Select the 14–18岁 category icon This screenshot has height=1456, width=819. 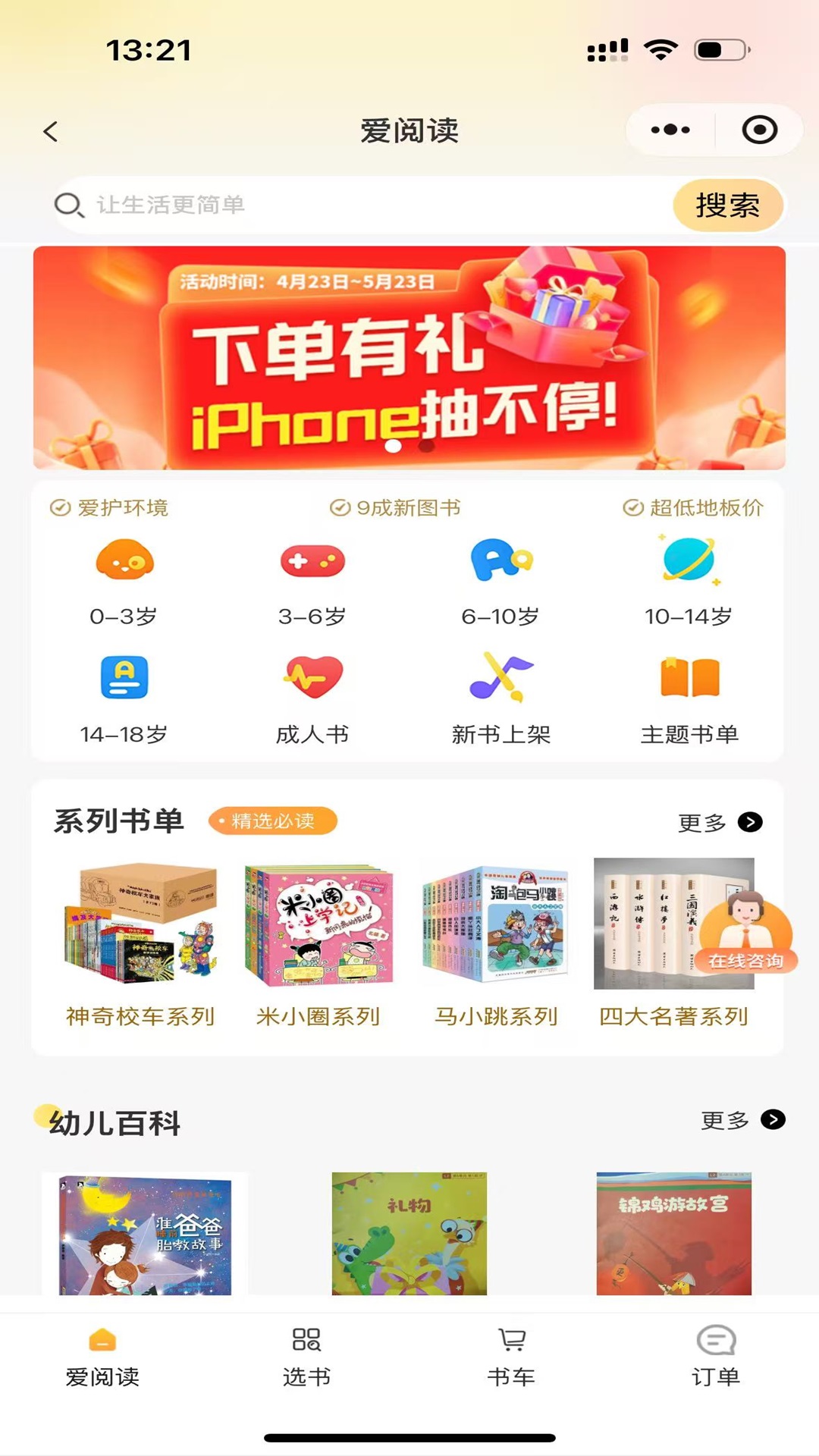coord(124,677)
